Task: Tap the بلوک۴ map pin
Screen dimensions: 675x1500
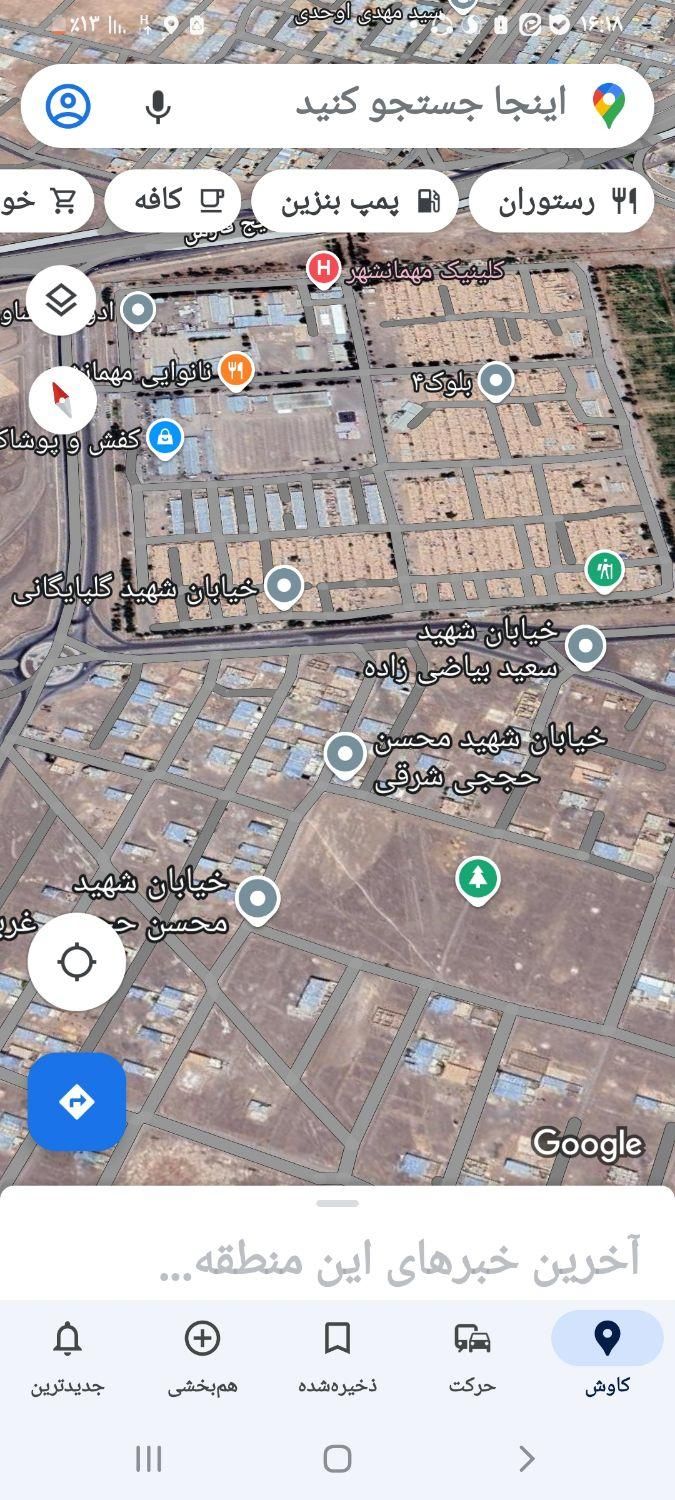Action: 495,380
